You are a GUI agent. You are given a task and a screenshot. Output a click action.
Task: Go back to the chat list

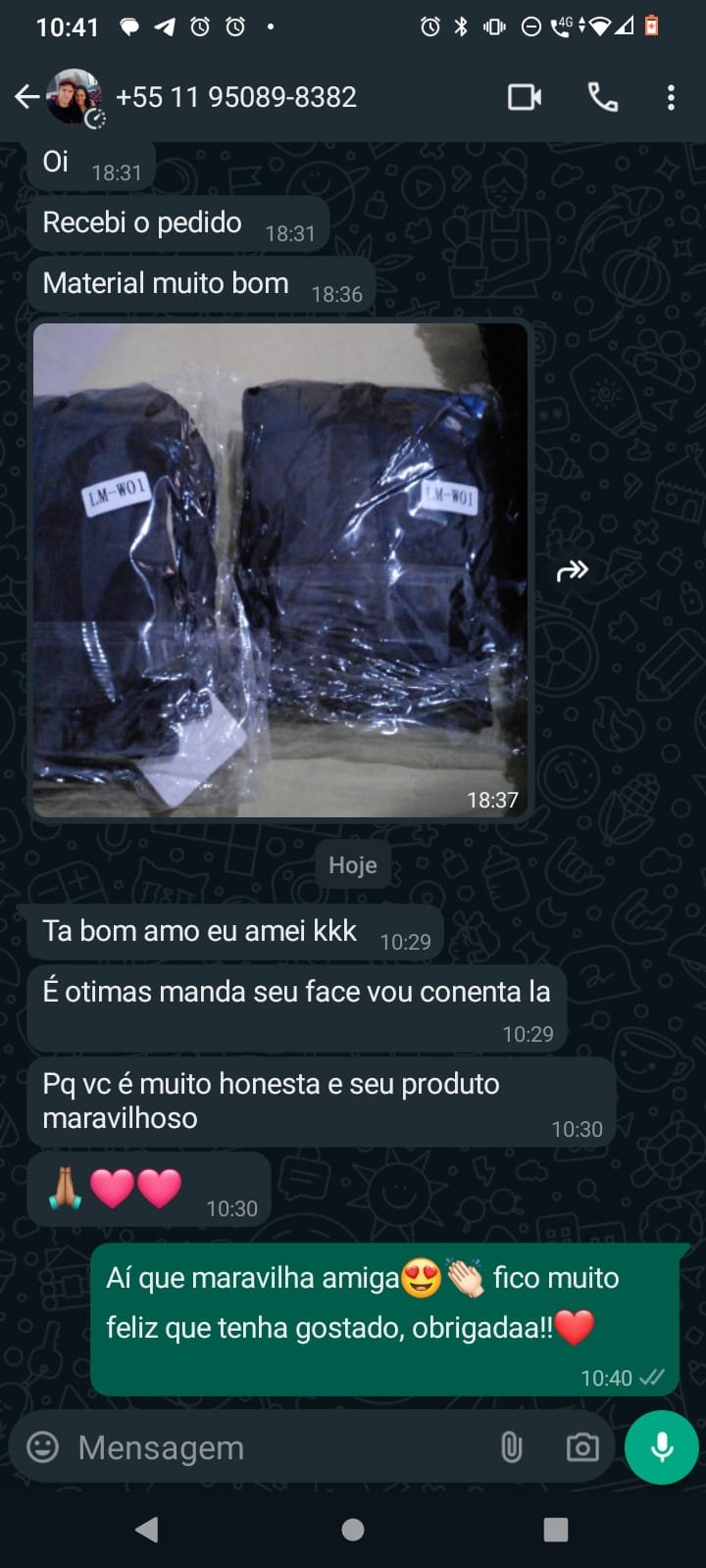26,97
